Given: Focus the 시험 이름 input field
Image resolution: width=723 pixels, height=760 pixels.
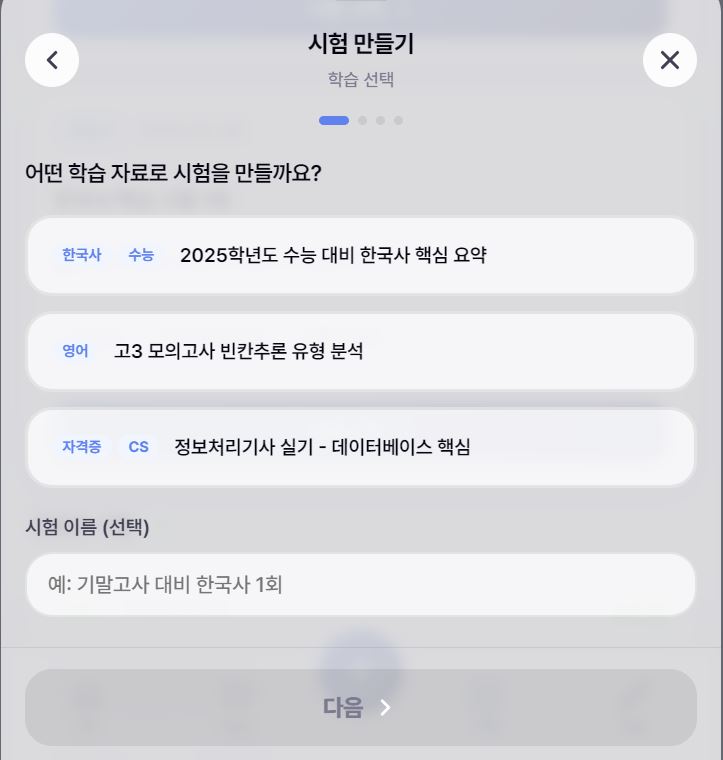Looking at the screenshot, I should point(360,585).
